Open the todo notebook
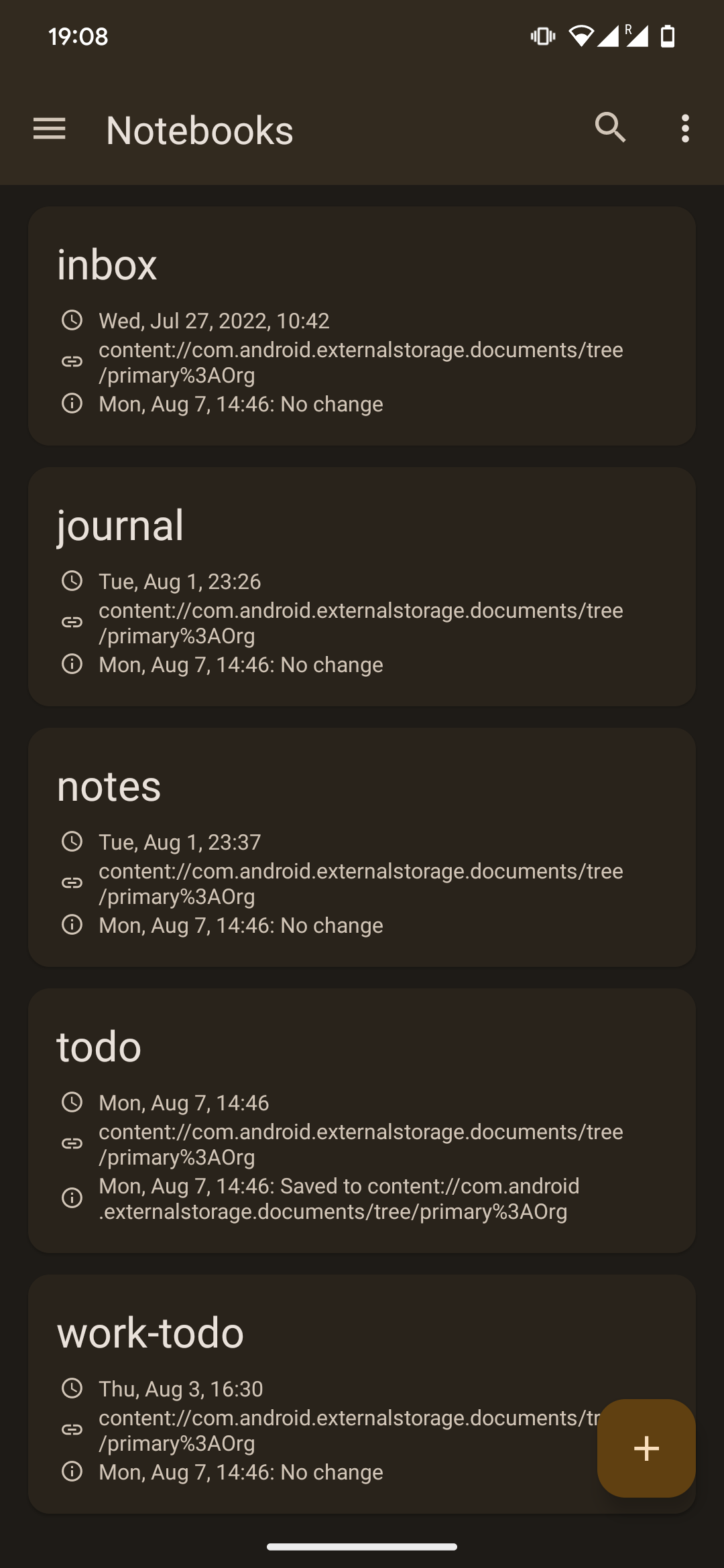Viewport: 724px width, 1568px height. point(362,1045)
